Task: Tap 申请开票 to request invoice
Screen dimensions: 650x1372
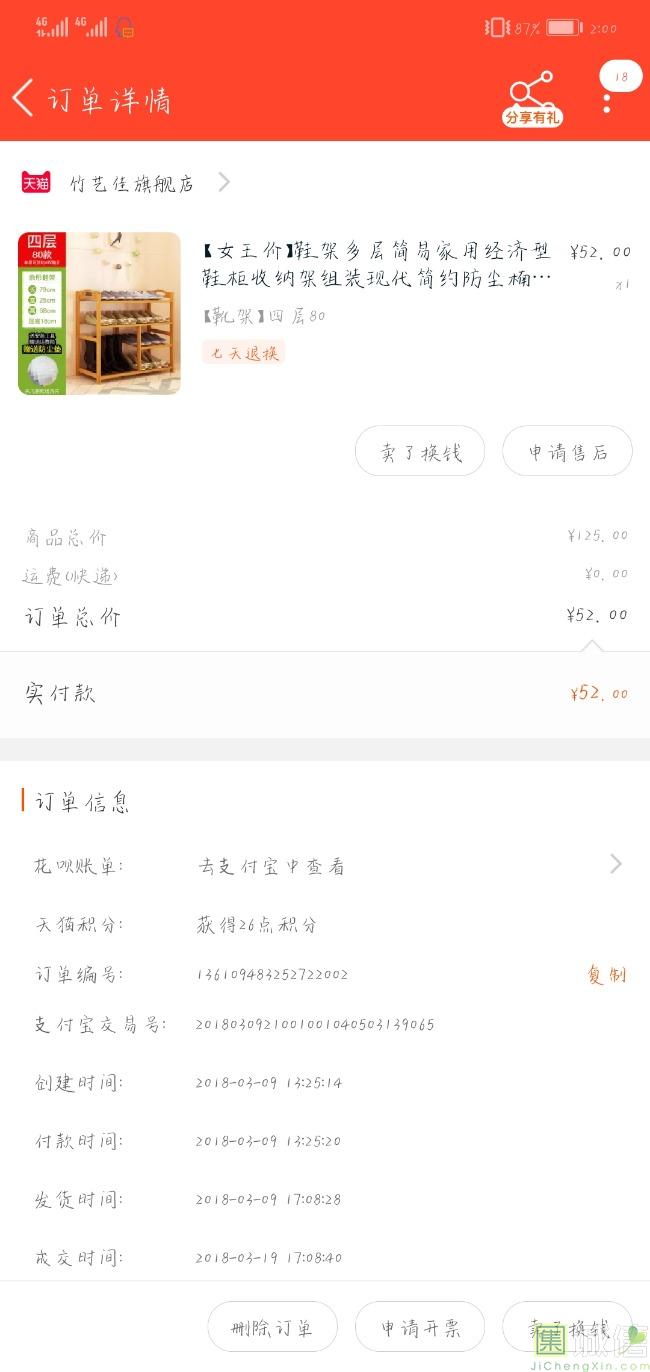Action: tap(420, 1327)
